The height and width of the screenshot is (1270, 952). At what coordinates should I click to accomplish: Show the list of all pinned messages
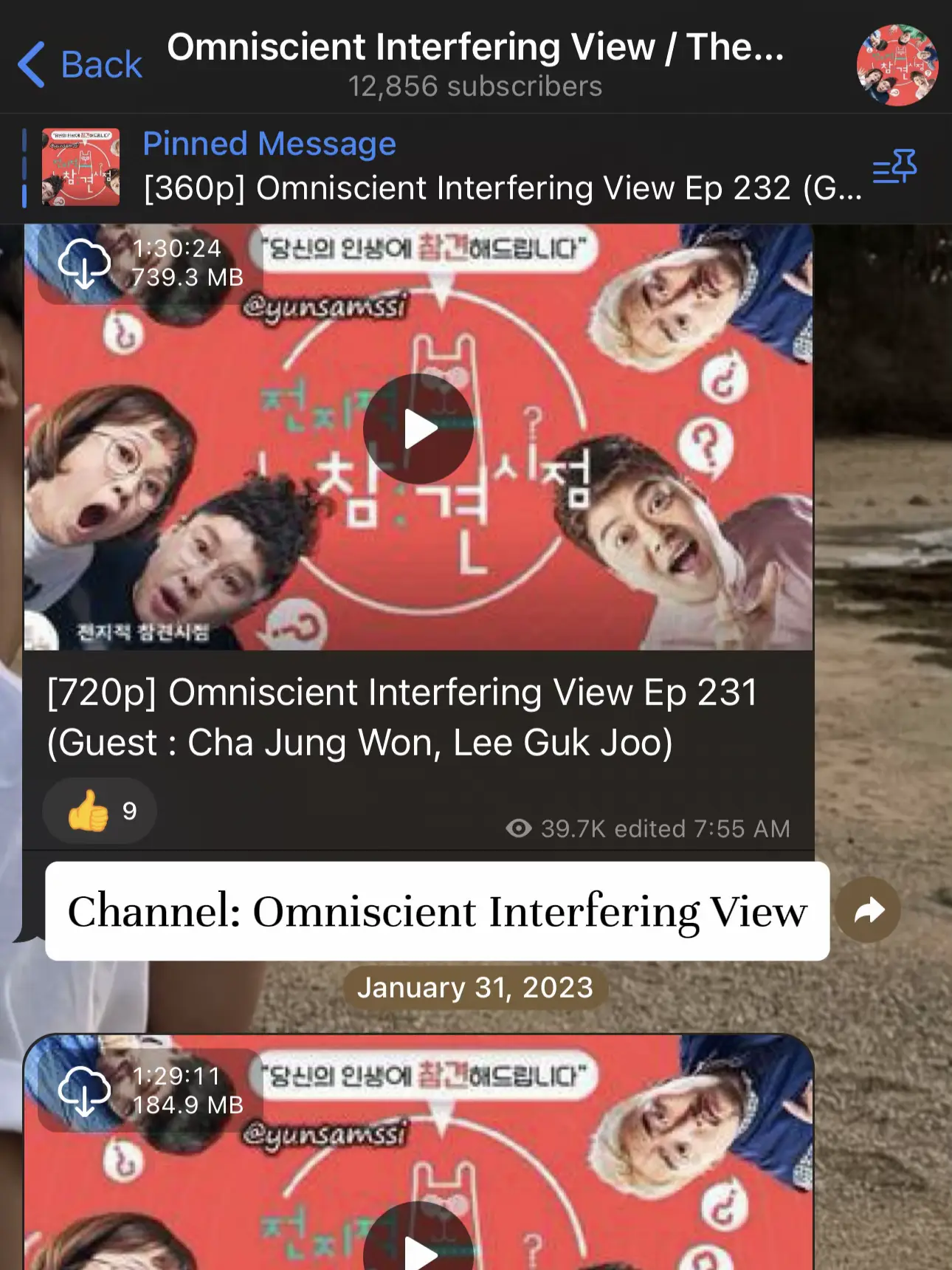[894, 168]
